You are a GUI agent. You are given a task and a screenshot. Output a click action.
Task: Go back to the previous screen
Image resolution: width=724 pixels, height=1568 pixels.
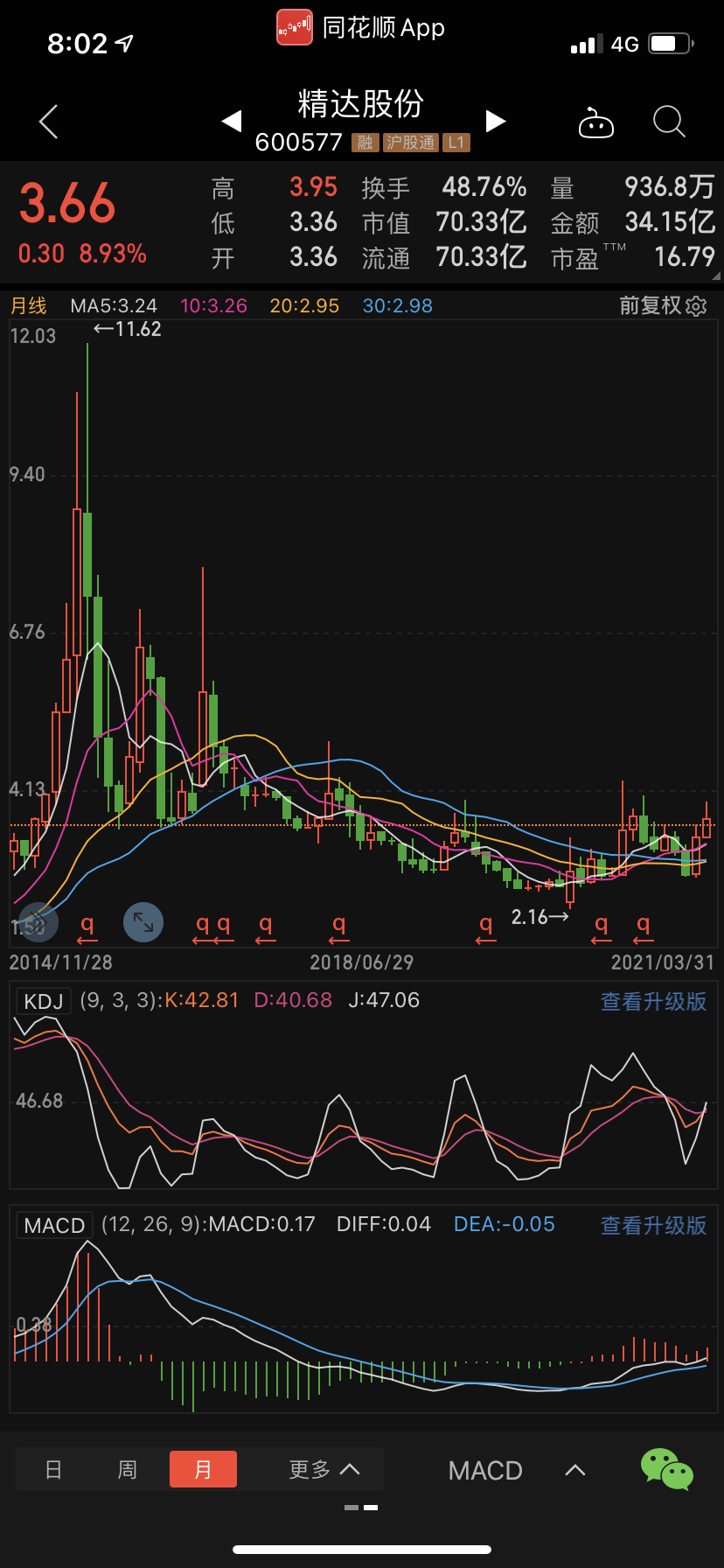[x=49, y=122]
